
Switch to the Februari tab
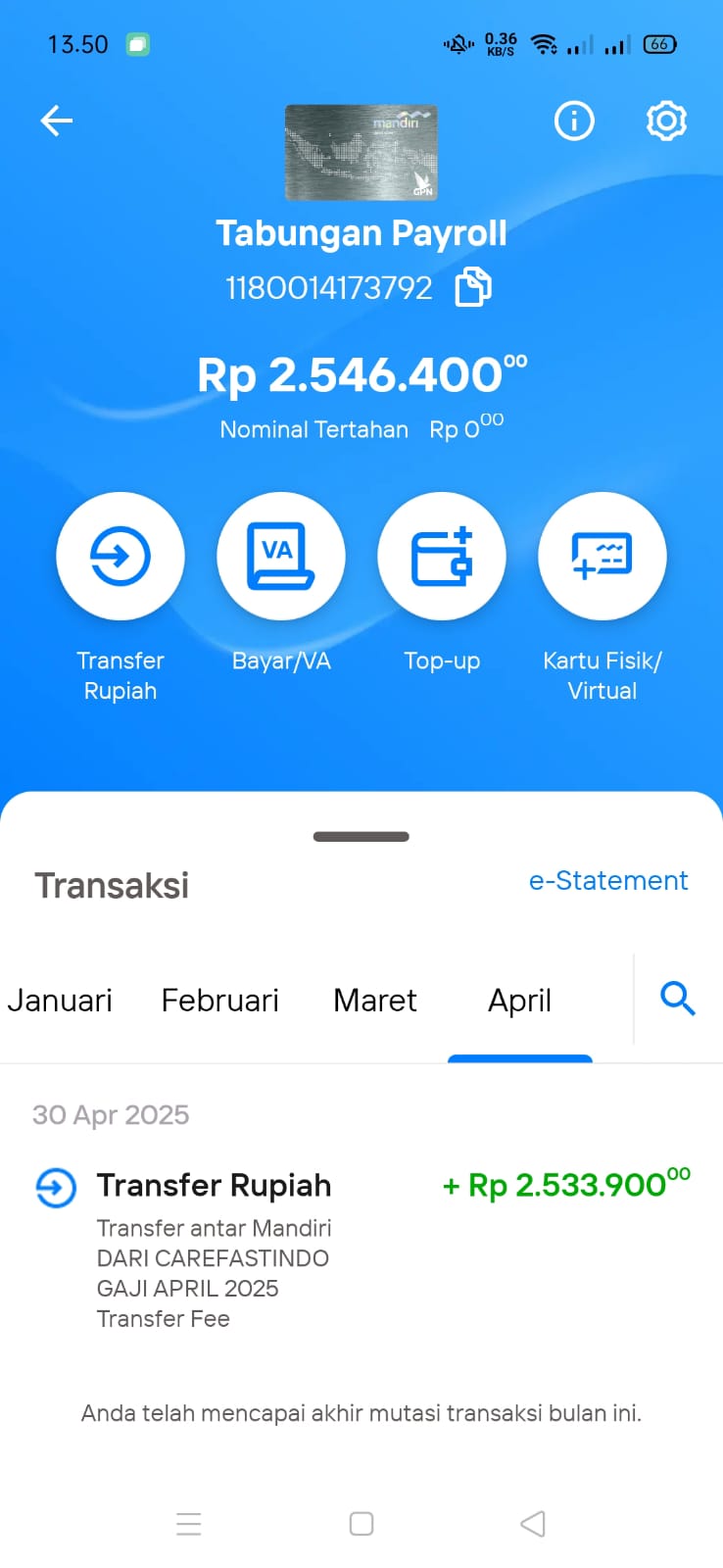point(220,1001)
